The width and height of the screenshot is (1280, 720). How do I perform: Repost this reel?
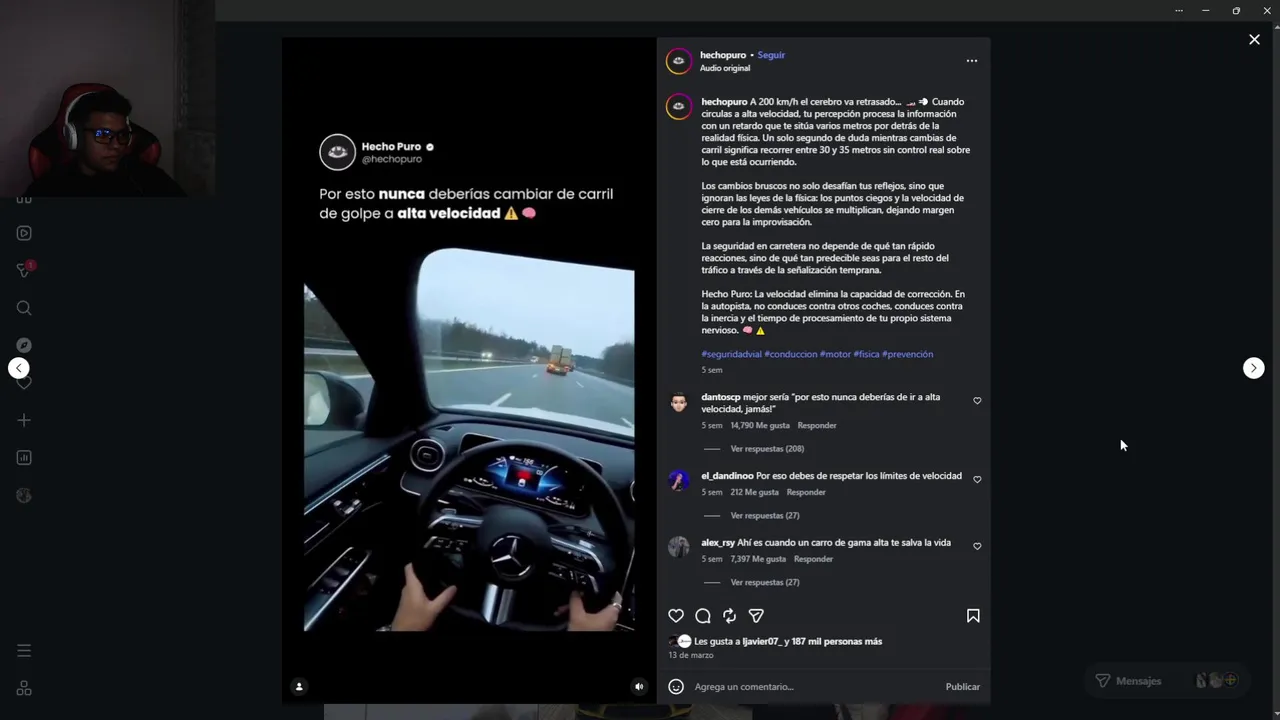pyautogui.click(x=729, y=616)
